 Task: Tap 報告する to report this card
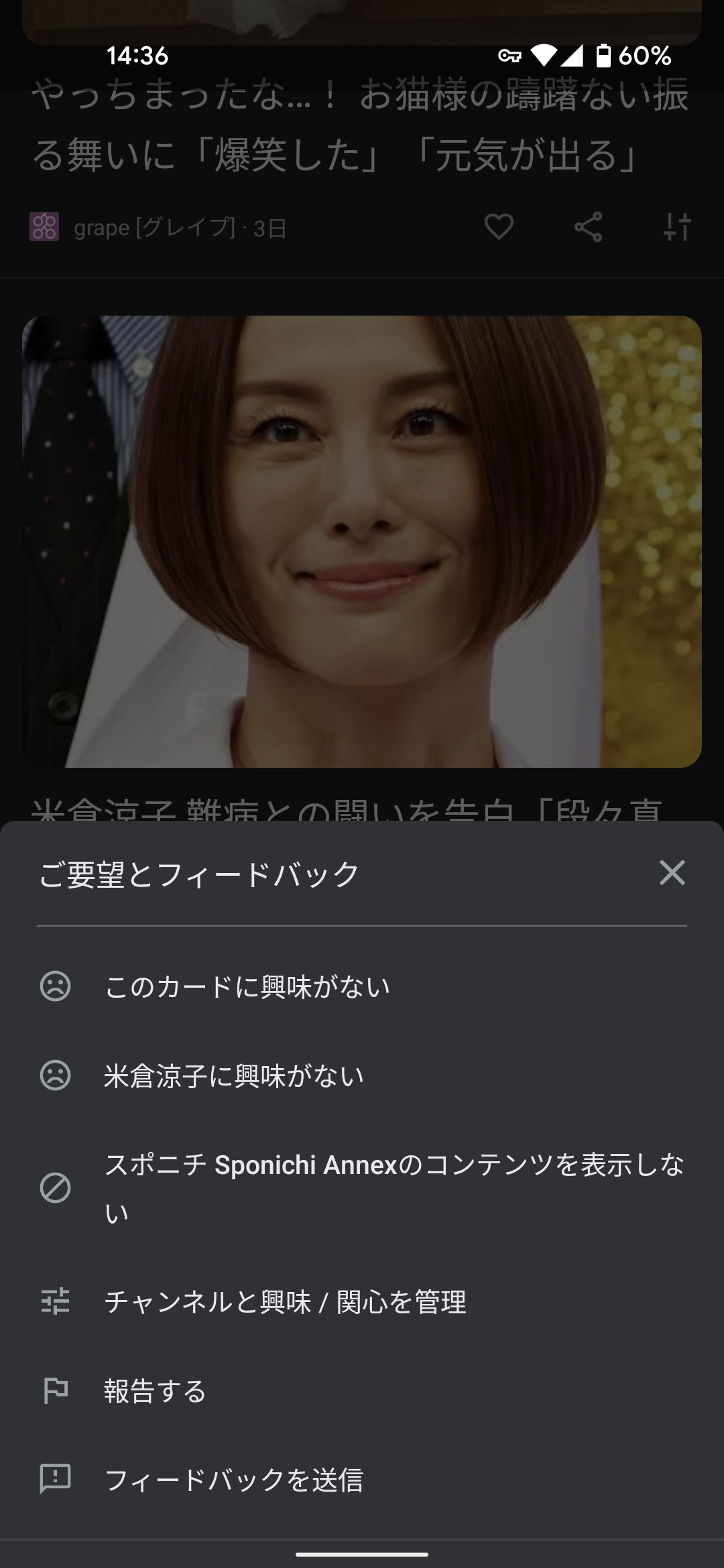click(156, 1391)
